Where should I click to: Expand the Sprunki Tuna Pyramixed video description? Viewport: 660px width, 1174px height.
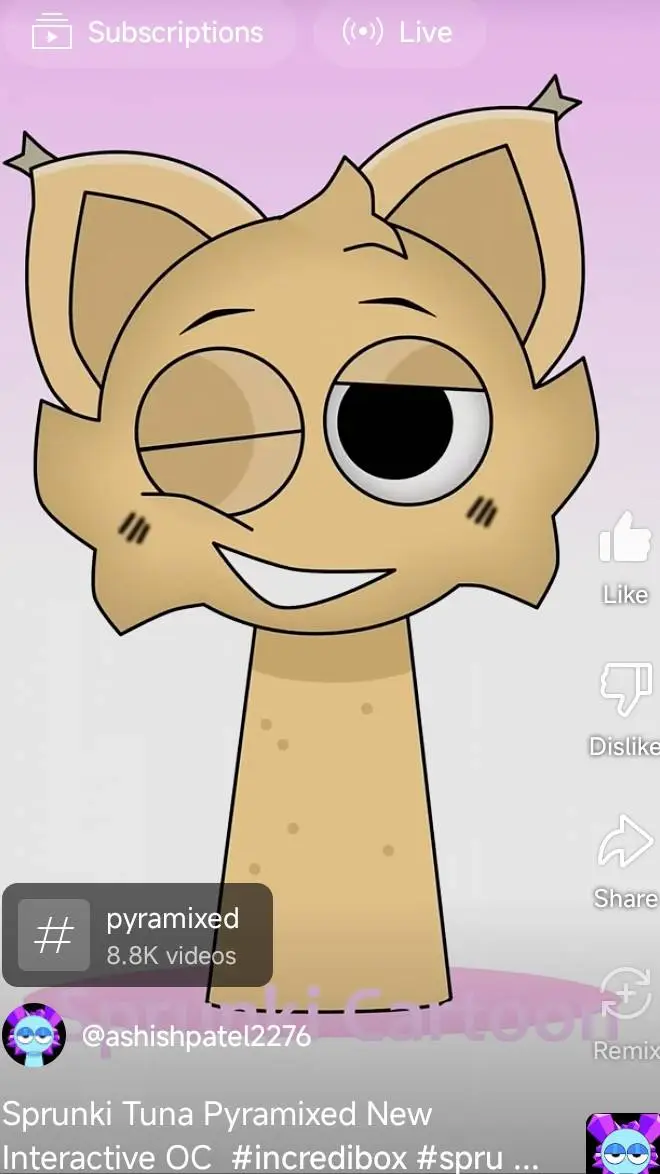click(x=270, y=1136)
